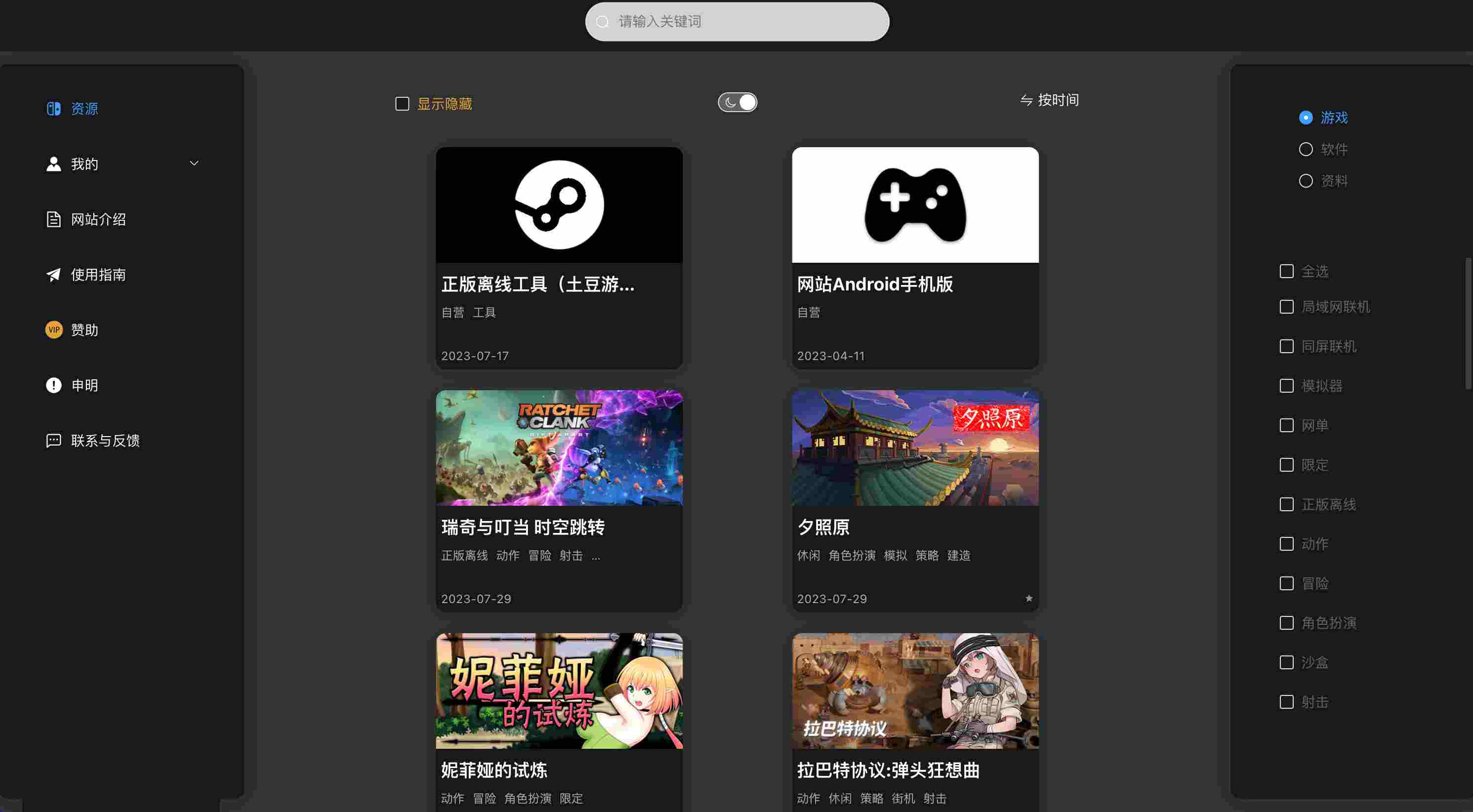Change sorting via 按时间 button
The width and height of the screenshot is (1473, 812).
pos(1050,100)
